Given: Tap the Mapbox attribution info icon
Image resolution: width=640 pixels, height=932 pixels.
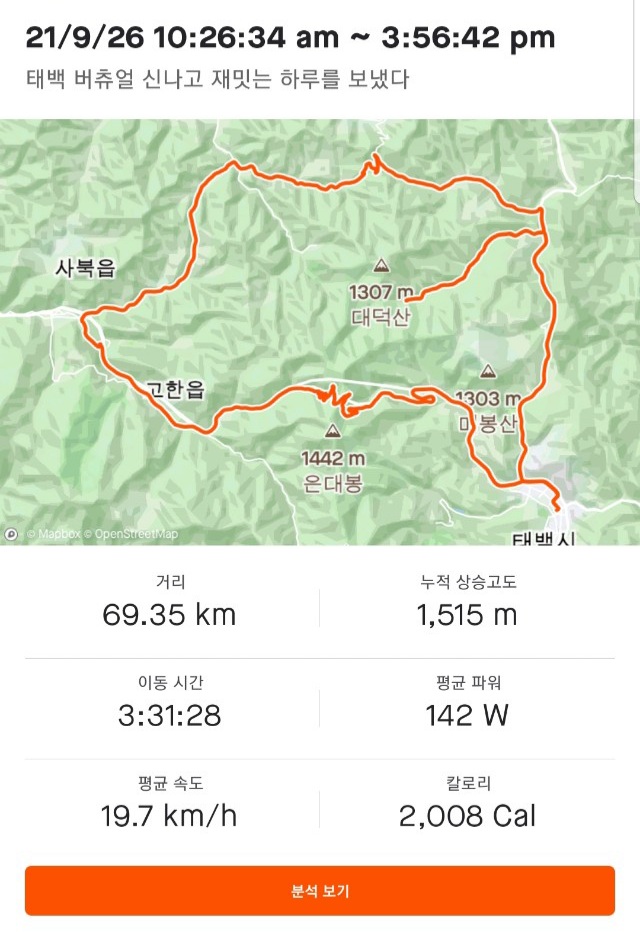Looking at the screenshot, I should (x=11, y=534).
